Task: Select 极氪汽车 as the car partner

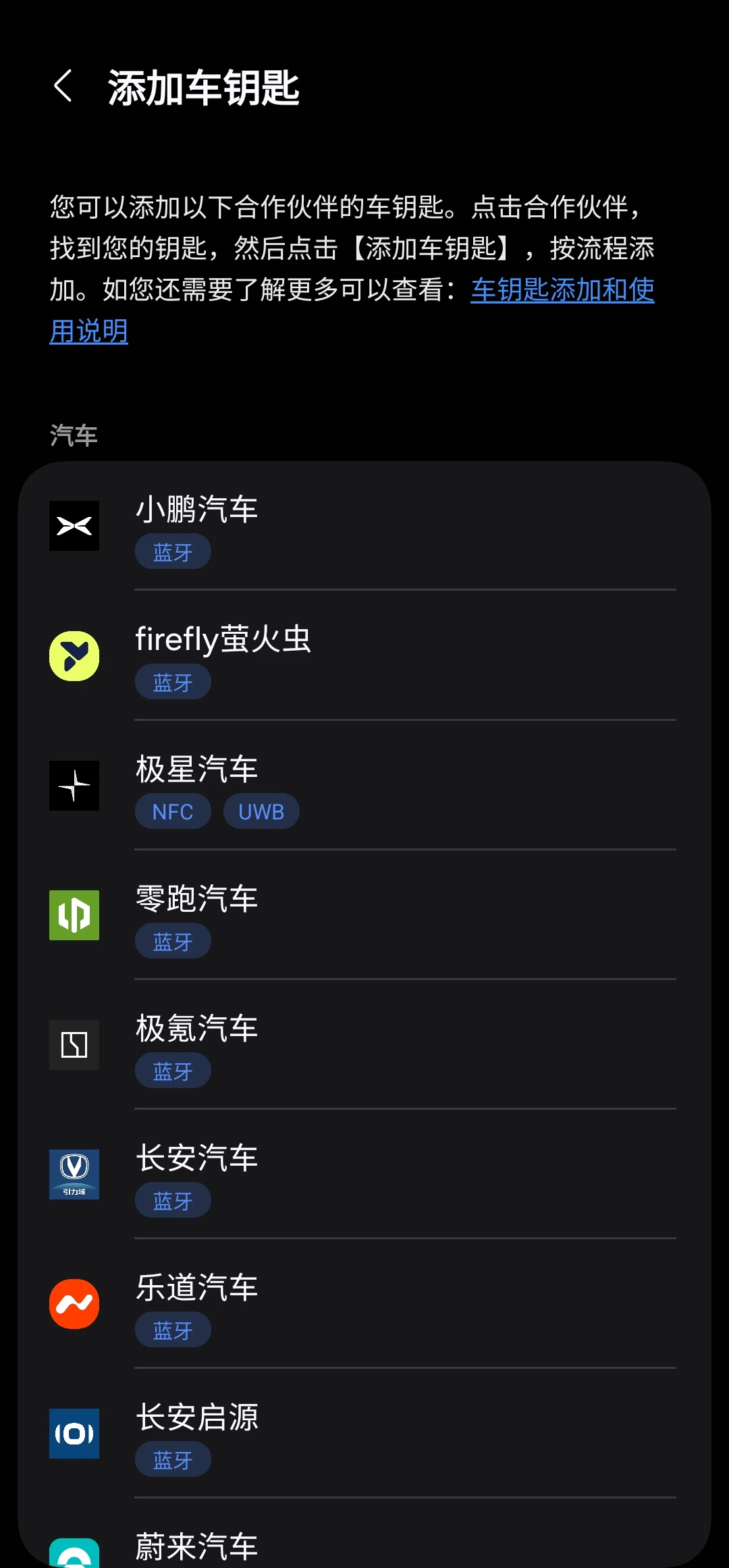Action: (364, 1044)
